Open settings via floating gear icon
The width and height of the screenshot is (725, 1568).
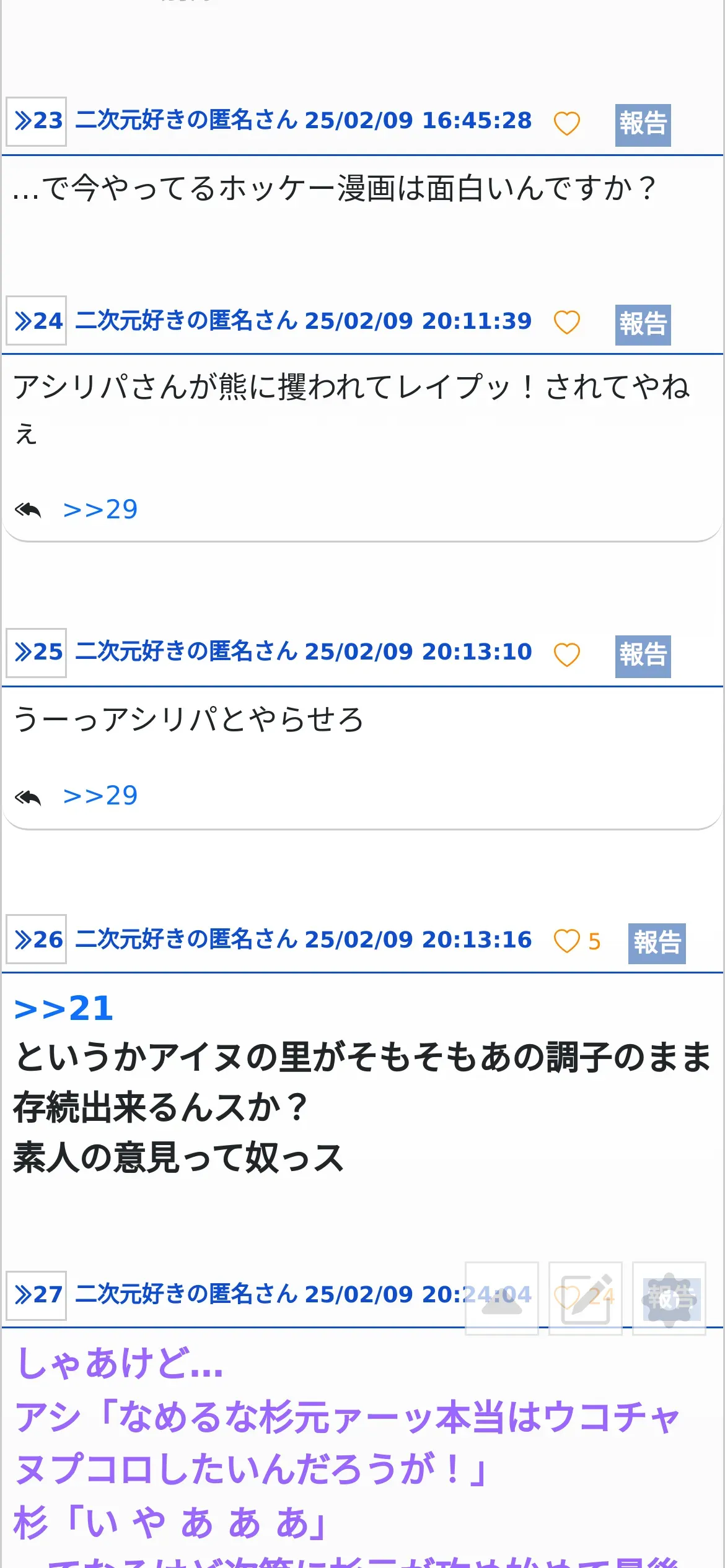[669, 1298]
